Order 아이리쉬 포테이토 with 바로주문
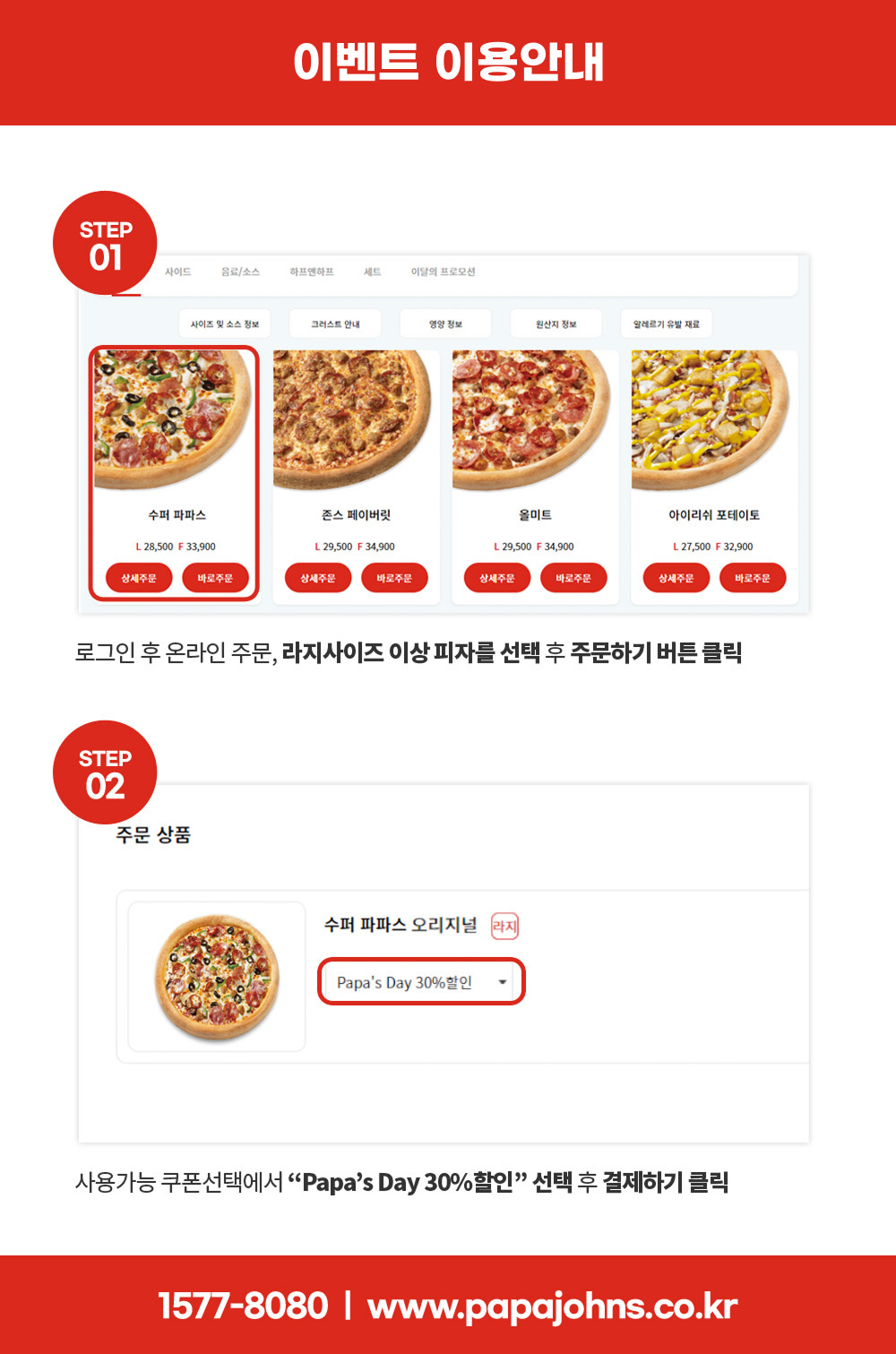Viewport: 896px width, 1354px height. coord(751,577)
